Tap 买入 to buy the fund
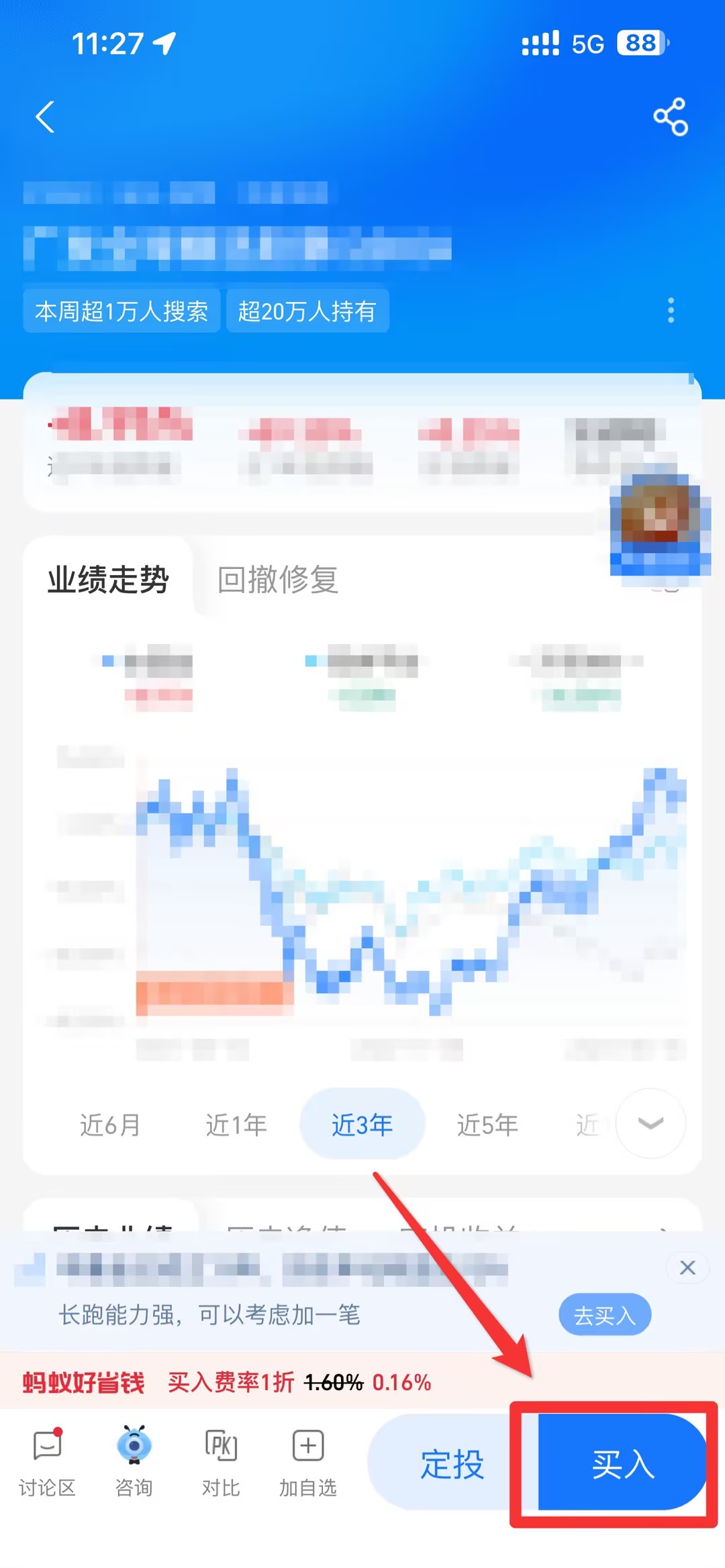 point(622,1463)
